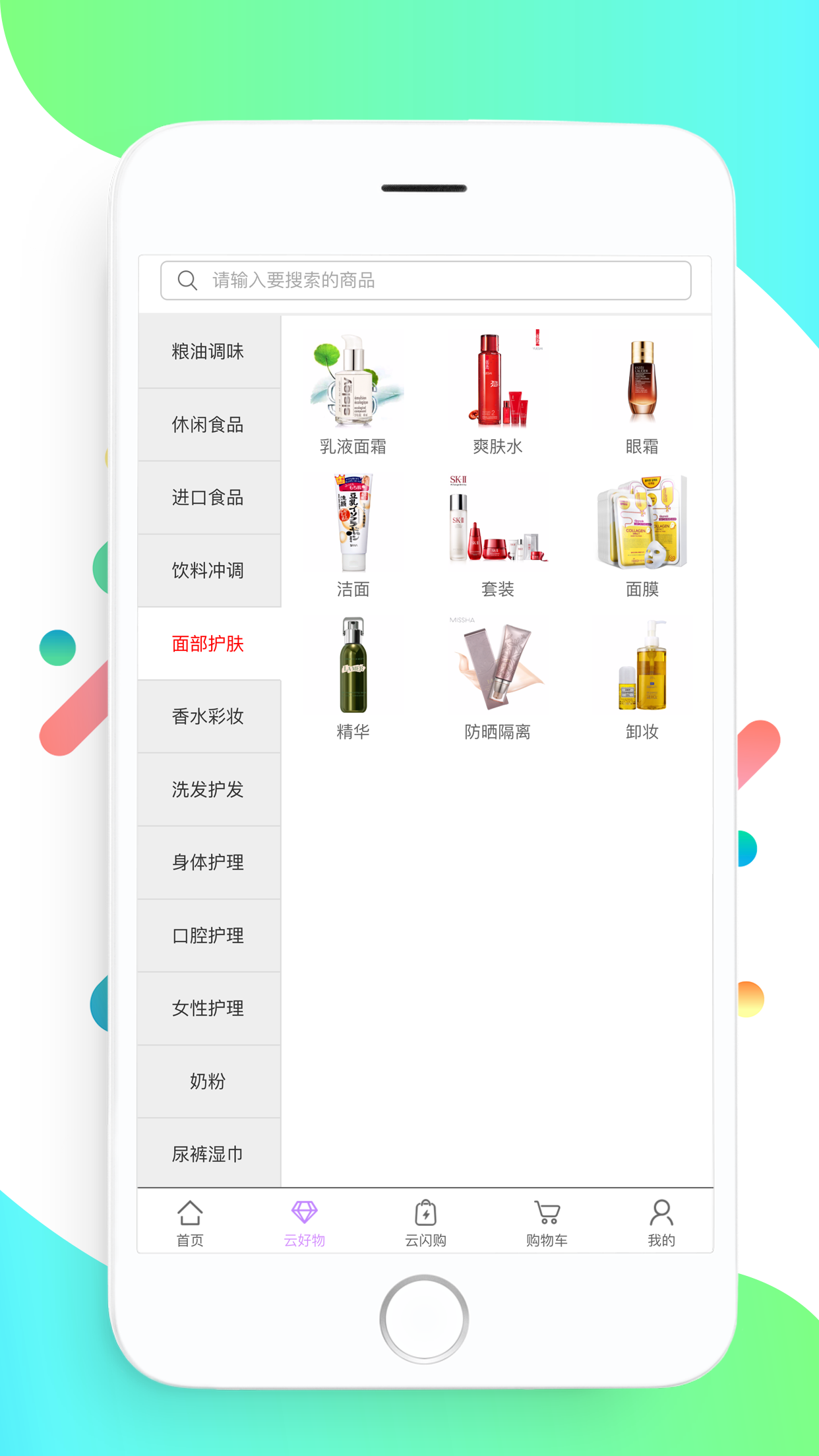819x1456 pixels.
Task: Select the 奶粉 category
Action: pyautogui.click(x=208, y=1081)
